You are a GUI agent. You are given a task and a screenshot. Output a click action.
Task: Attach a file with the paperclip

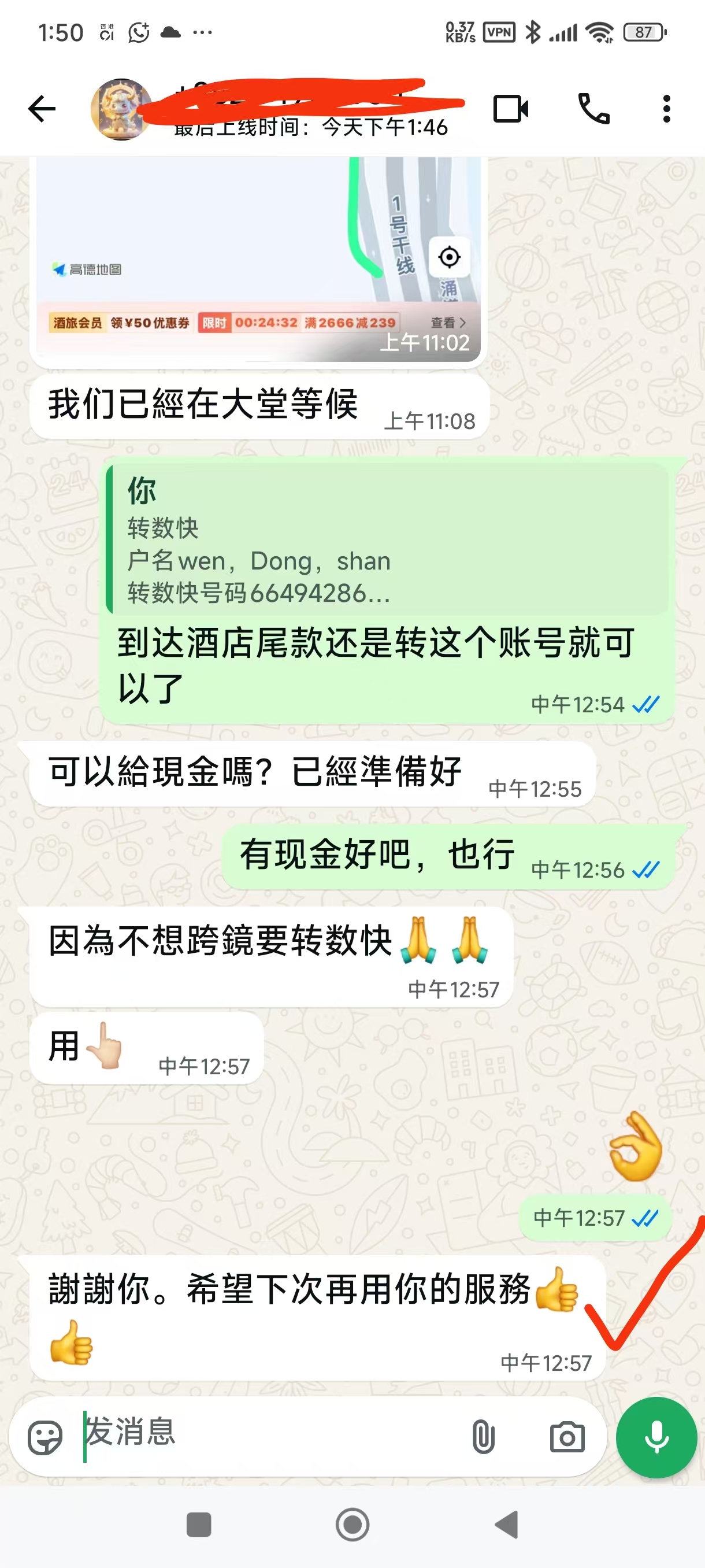pyautogui.click(x=483, y=1437)
